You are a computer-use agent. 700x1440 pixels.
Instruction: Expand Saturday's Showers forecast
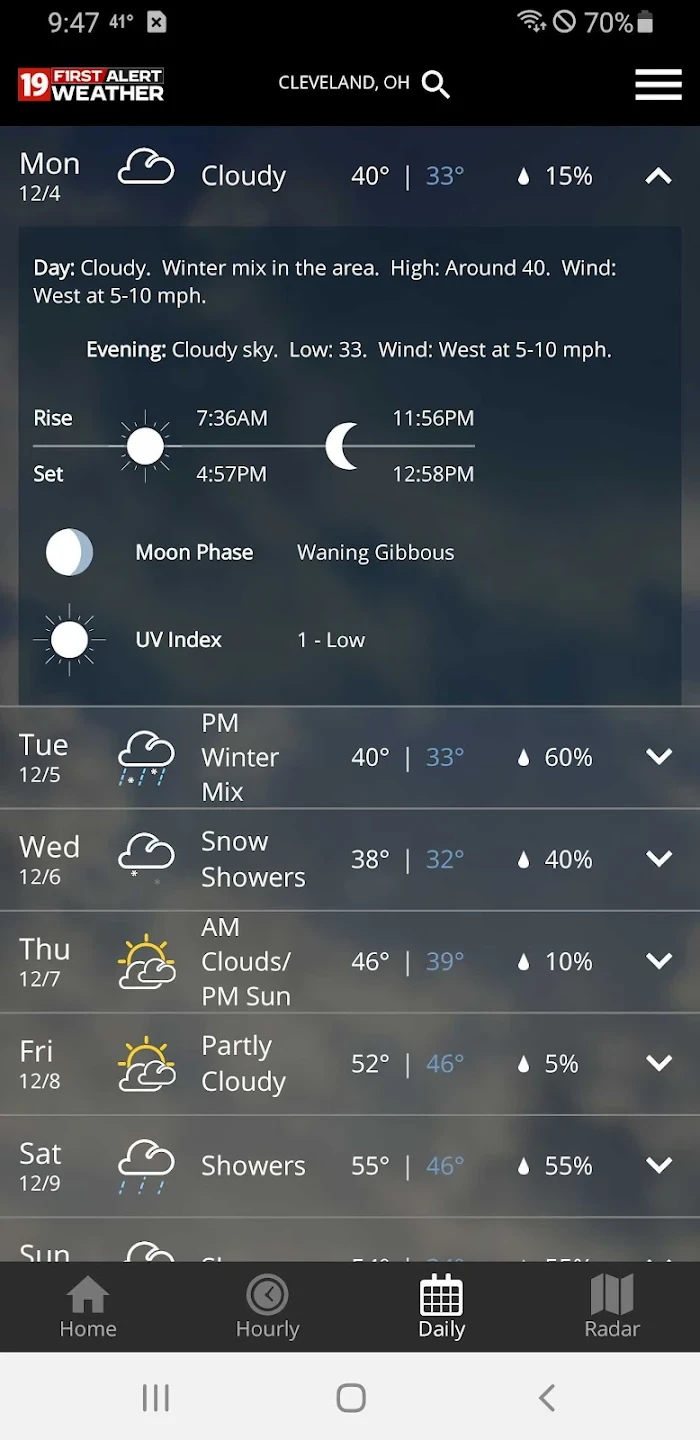tap(659, 1165)
